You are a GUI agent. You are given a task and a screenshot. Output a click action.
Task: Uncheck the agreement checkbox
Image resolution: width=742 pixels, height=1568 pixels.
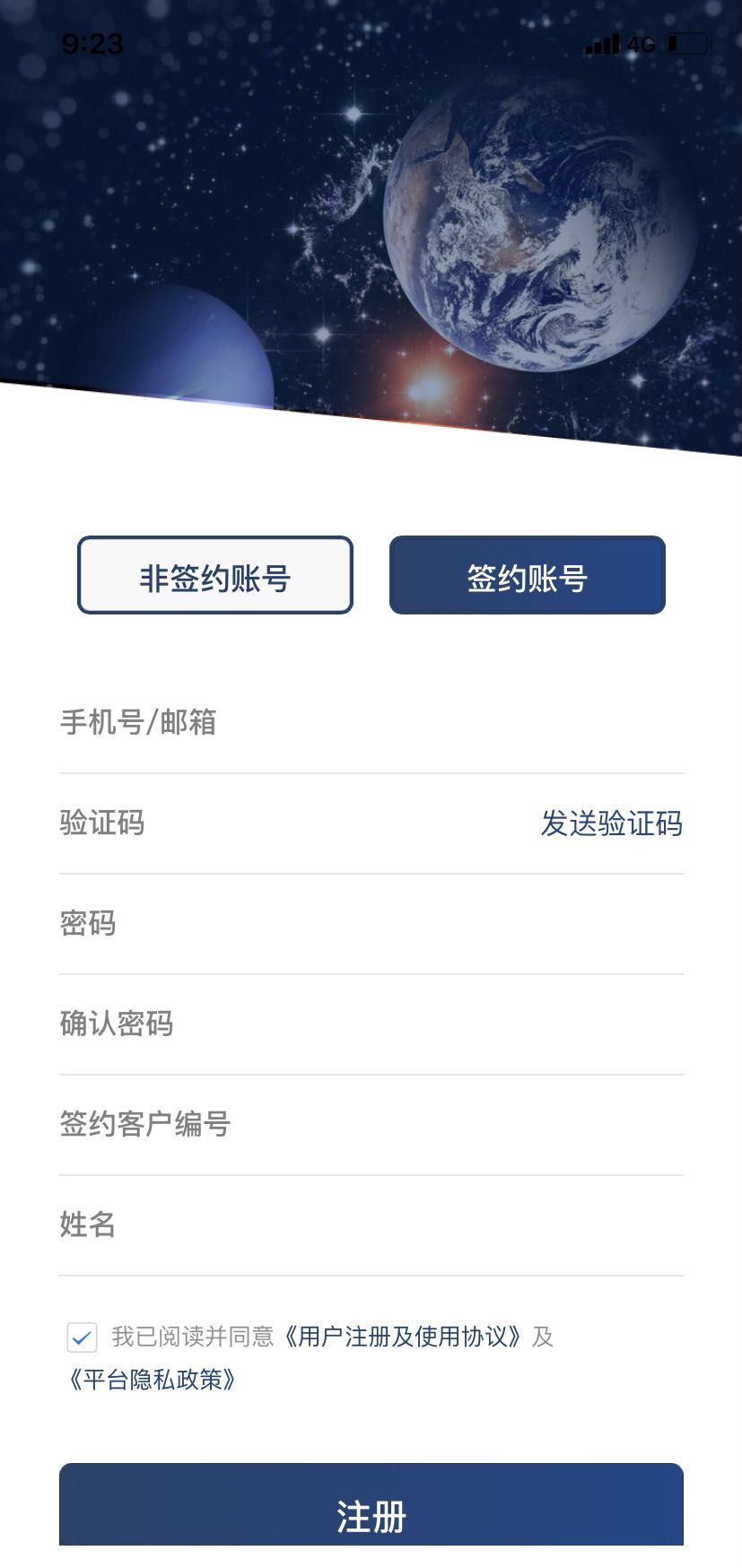tap(82, 1337)
